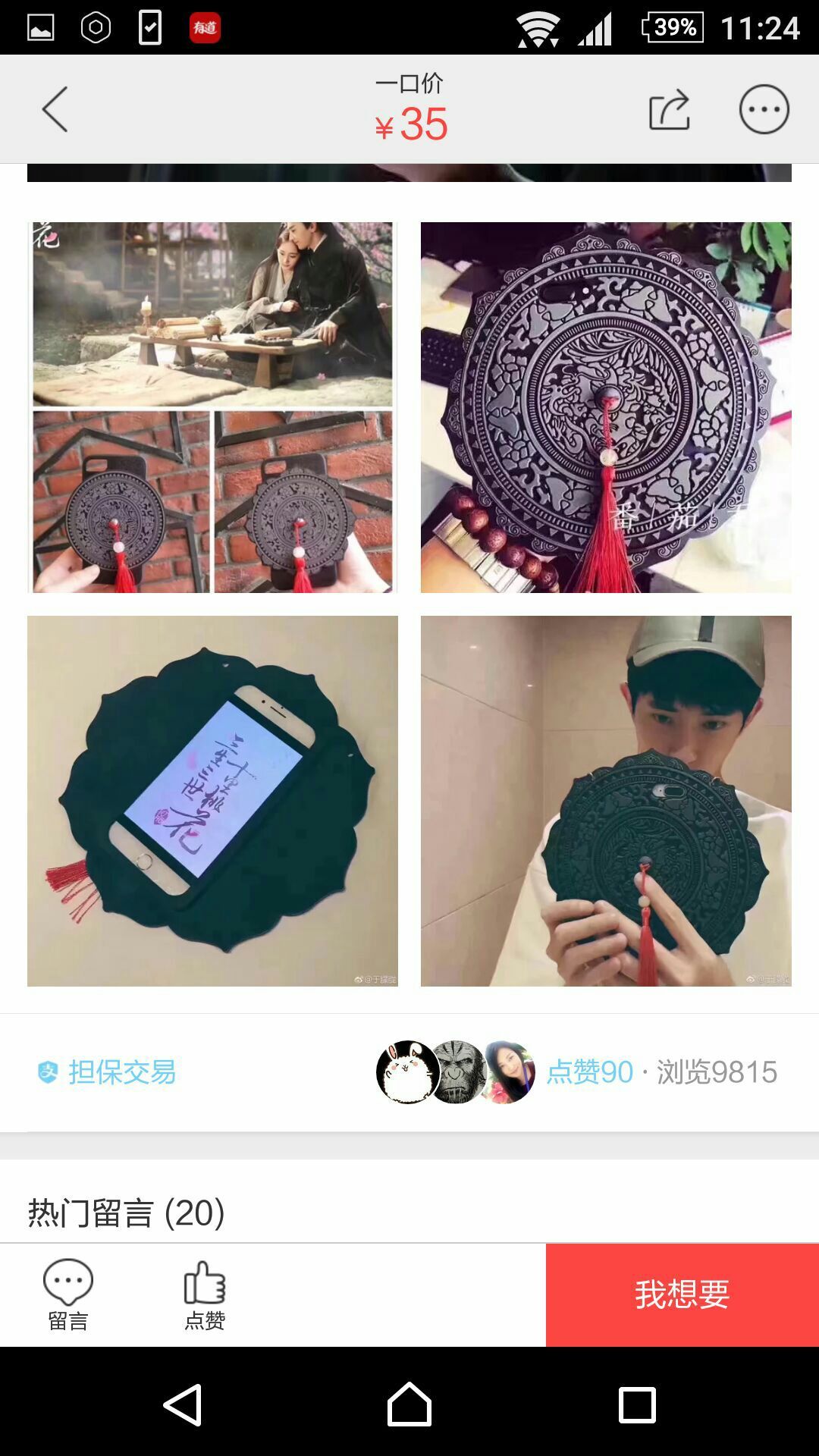Viewport: 819px width, 1456px height.
Task: Return to the Android home screen
Action: [x=409, y=1405]
